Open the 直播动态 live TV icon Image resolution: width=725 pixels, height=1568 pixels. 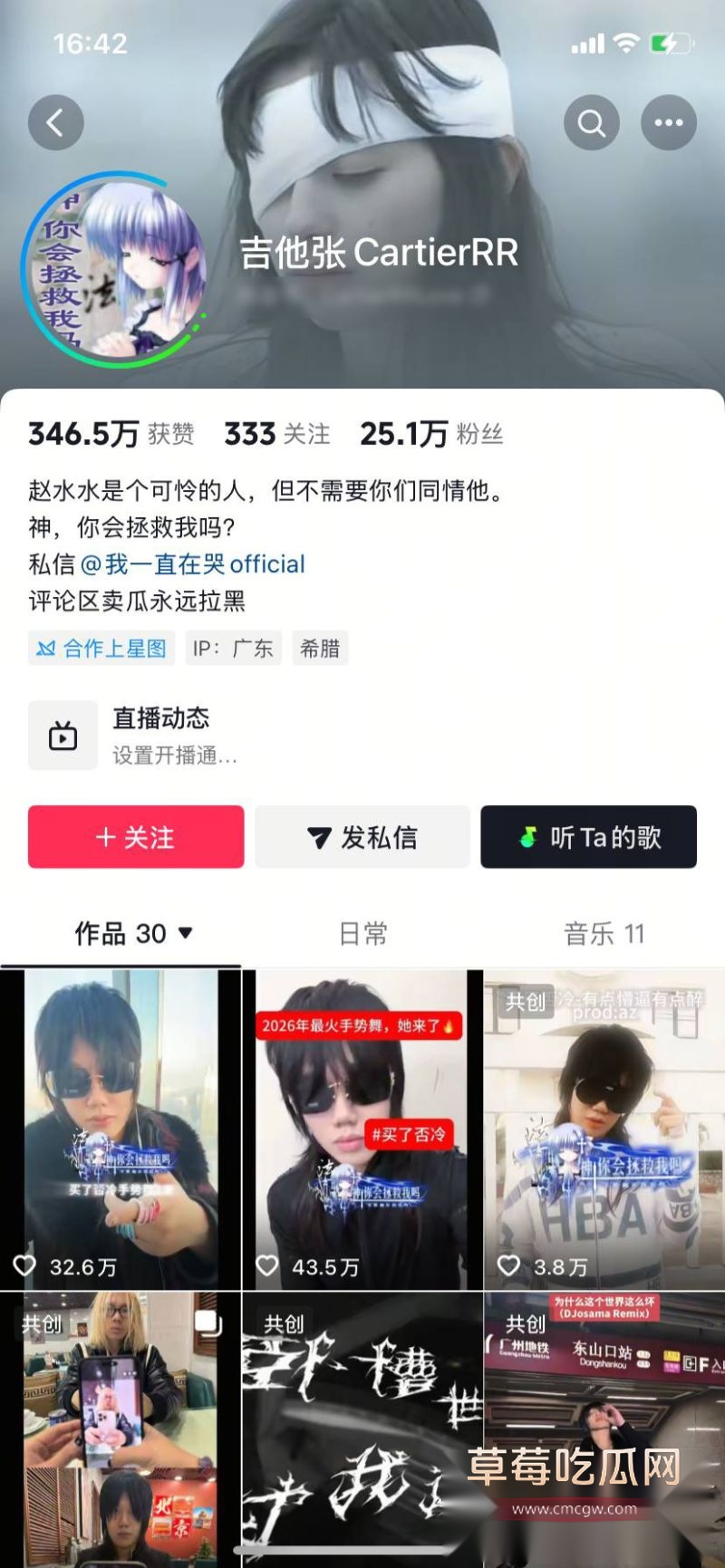[x=61, y=736]
